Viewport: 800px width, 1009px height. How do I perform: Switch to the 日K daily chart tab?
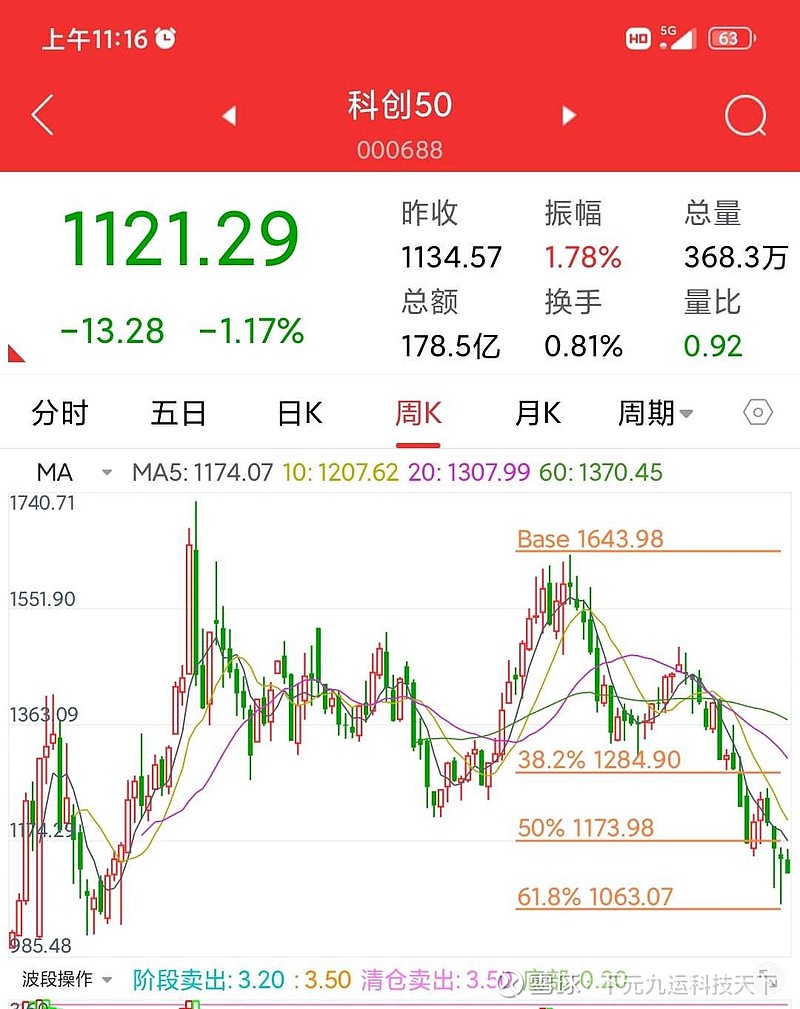click(297, 412)
